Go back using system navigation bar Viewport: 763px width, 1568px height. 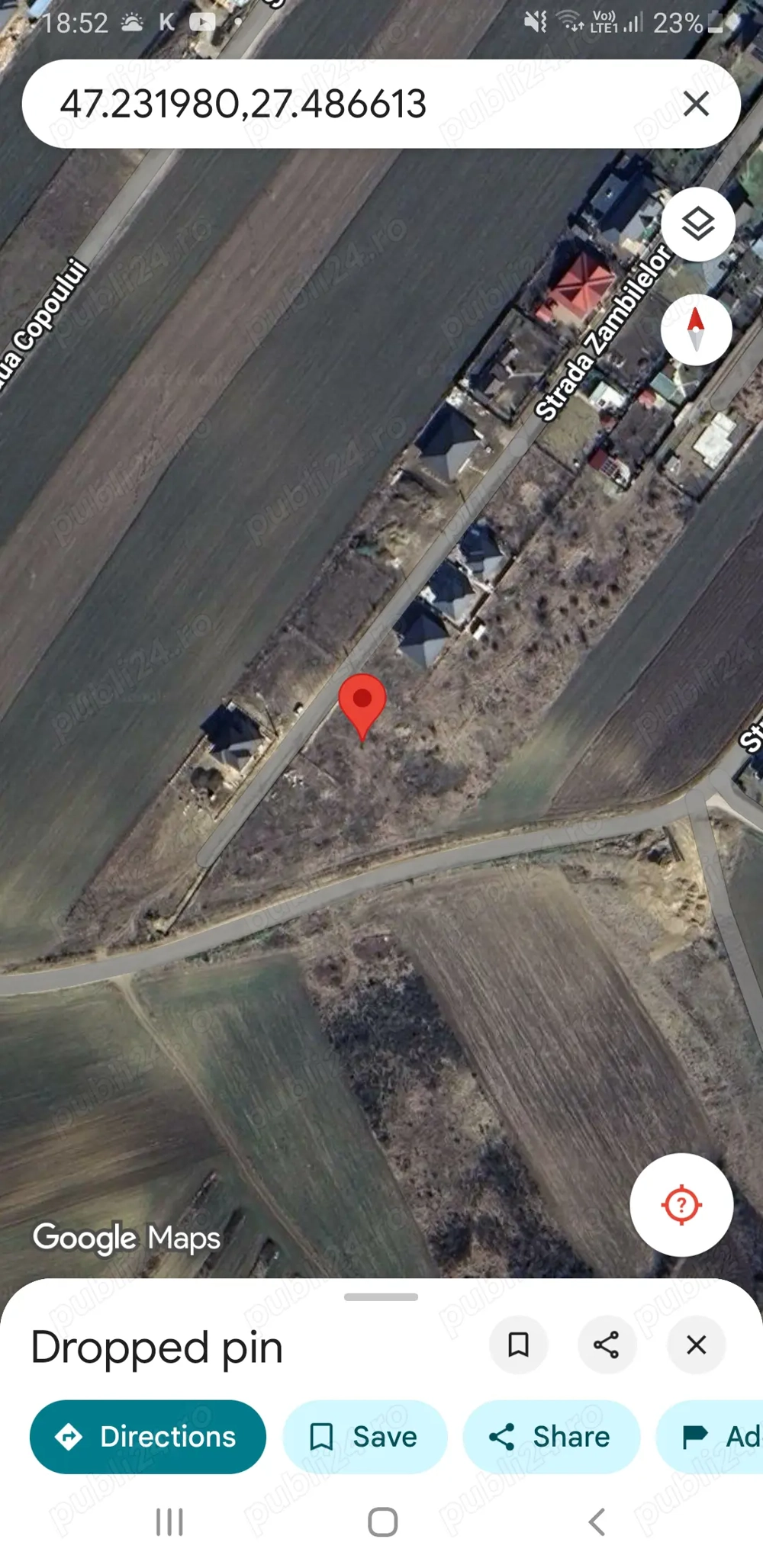tap(597, 1522)
